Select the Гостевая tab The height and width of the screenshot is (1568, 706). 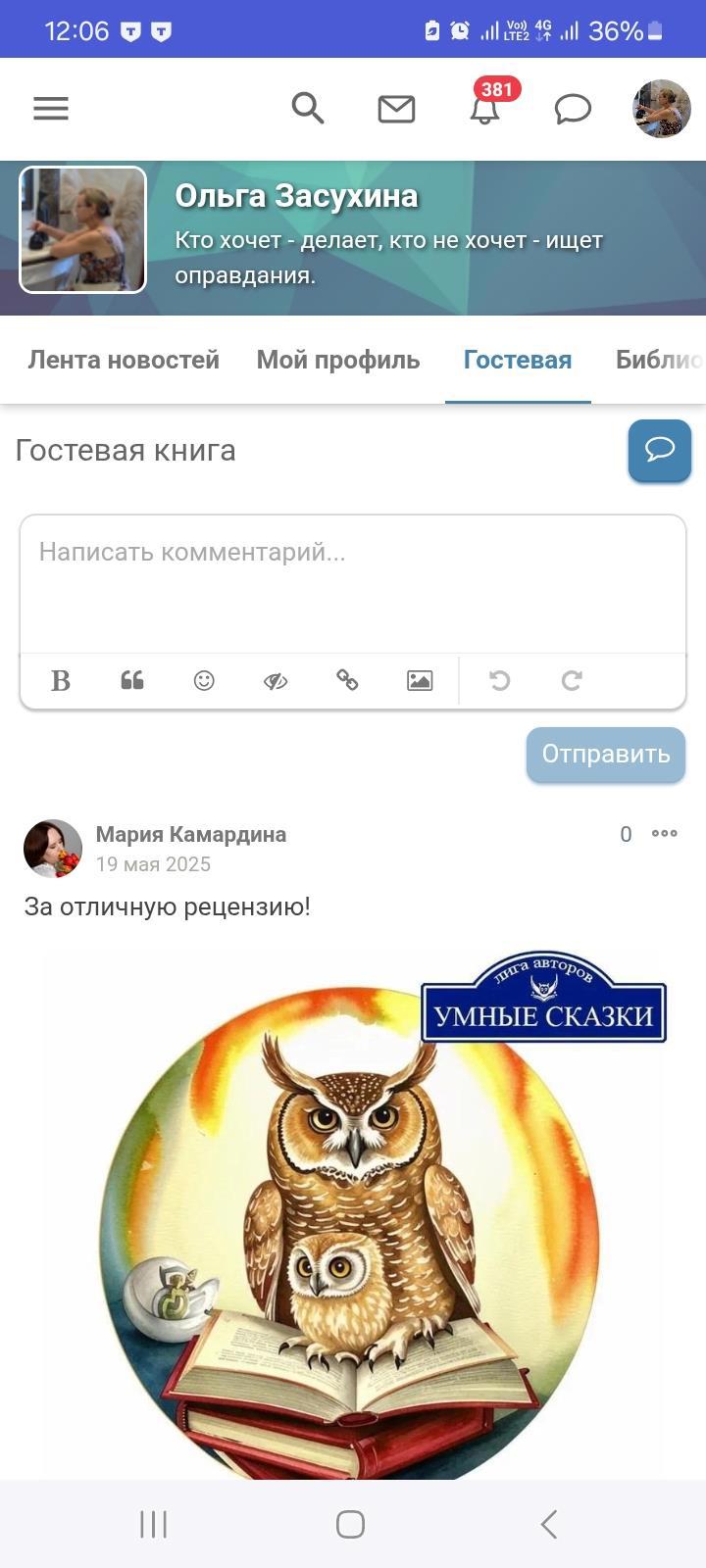[517, 360]
